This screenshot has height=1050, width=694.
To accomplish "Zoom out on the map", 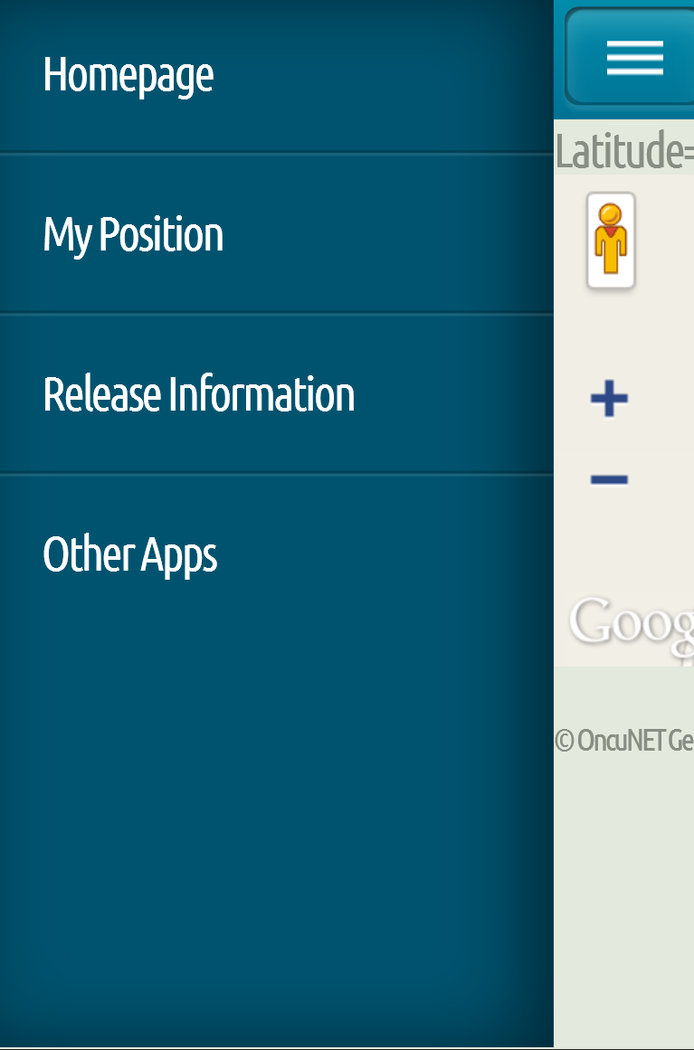I will pos(609,480).
